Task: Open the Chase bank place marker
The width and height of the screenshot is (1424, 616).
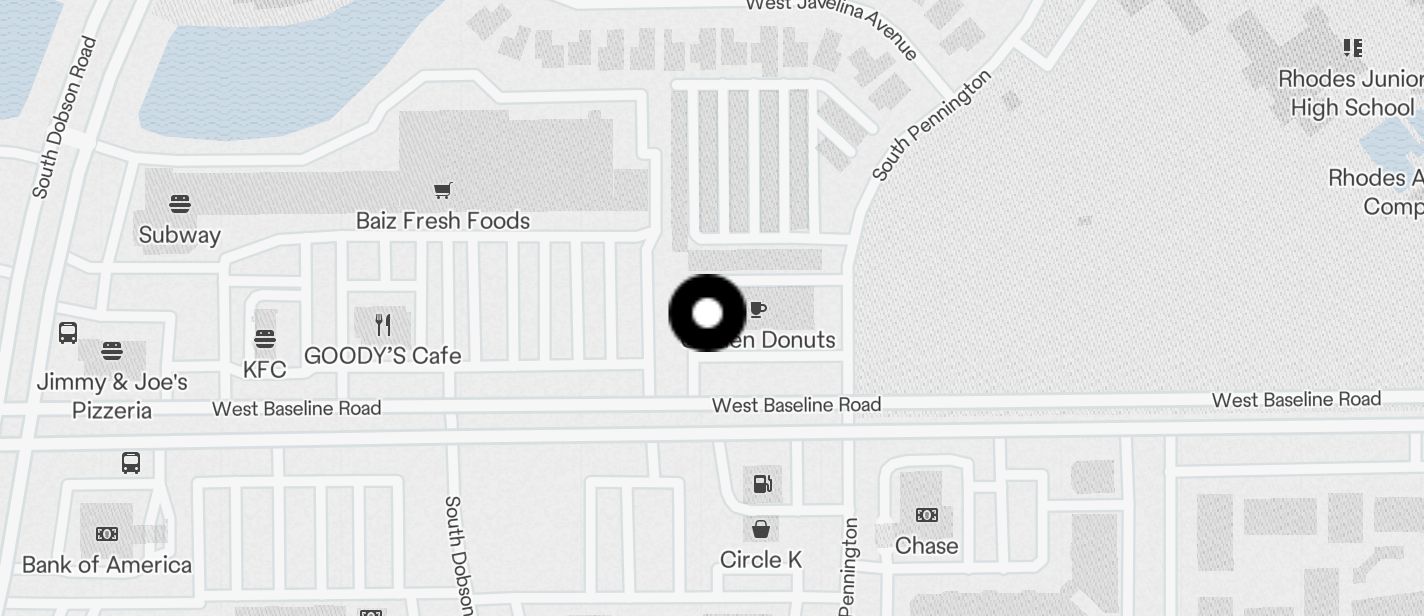Action: point(927,515)
